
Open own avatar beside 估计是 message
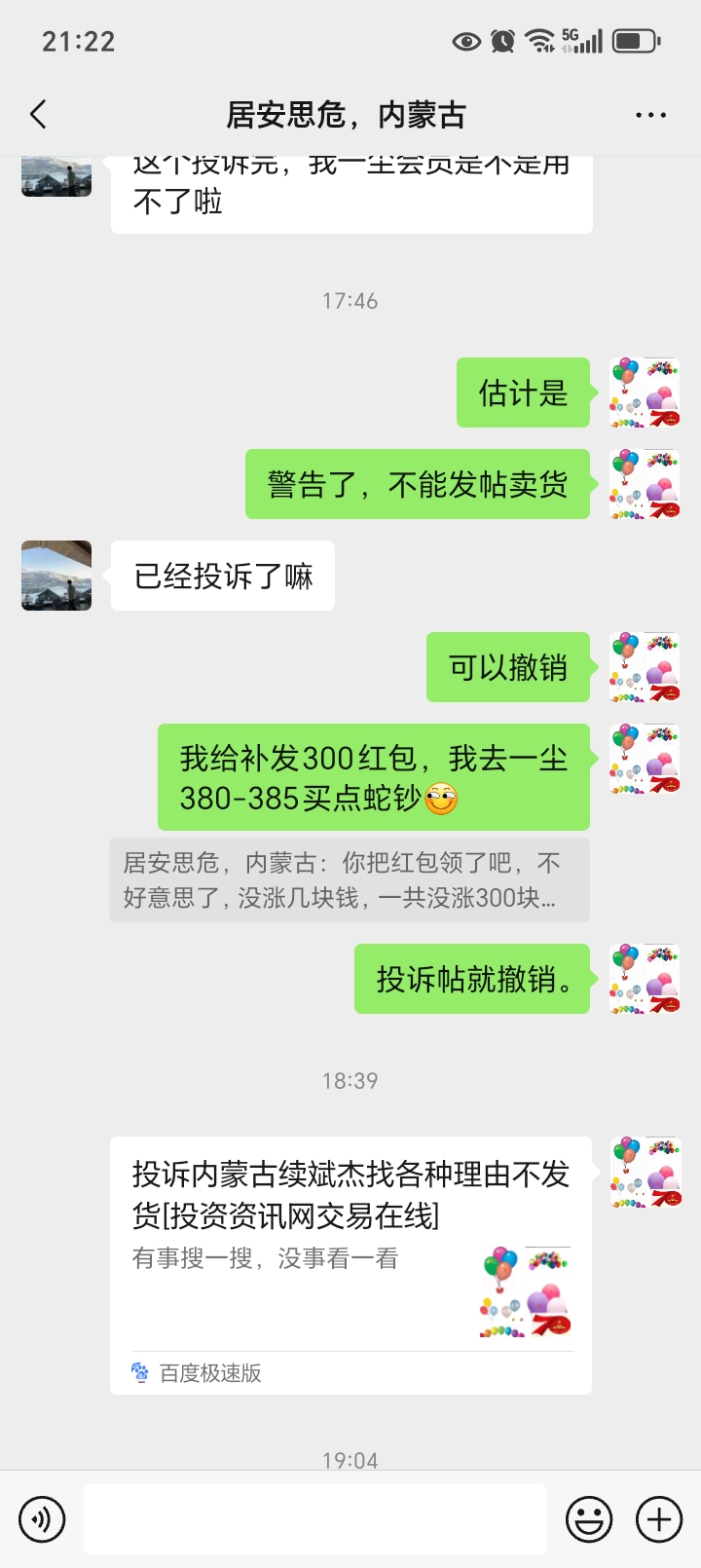tap(645, 392)
